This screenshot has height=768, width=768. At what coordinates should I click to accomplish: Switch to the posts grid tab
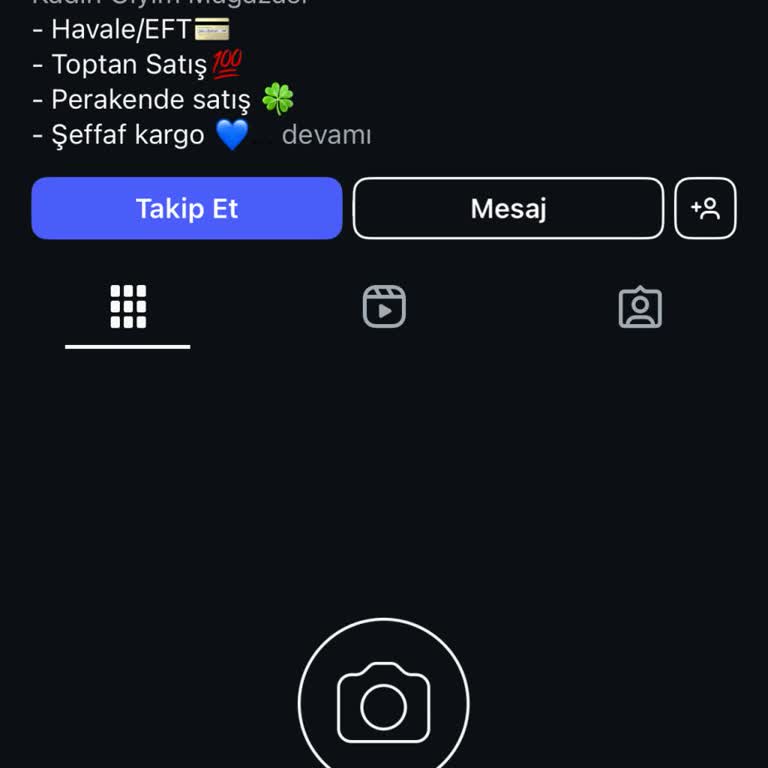pyautogui.click(x=128, y=307)
